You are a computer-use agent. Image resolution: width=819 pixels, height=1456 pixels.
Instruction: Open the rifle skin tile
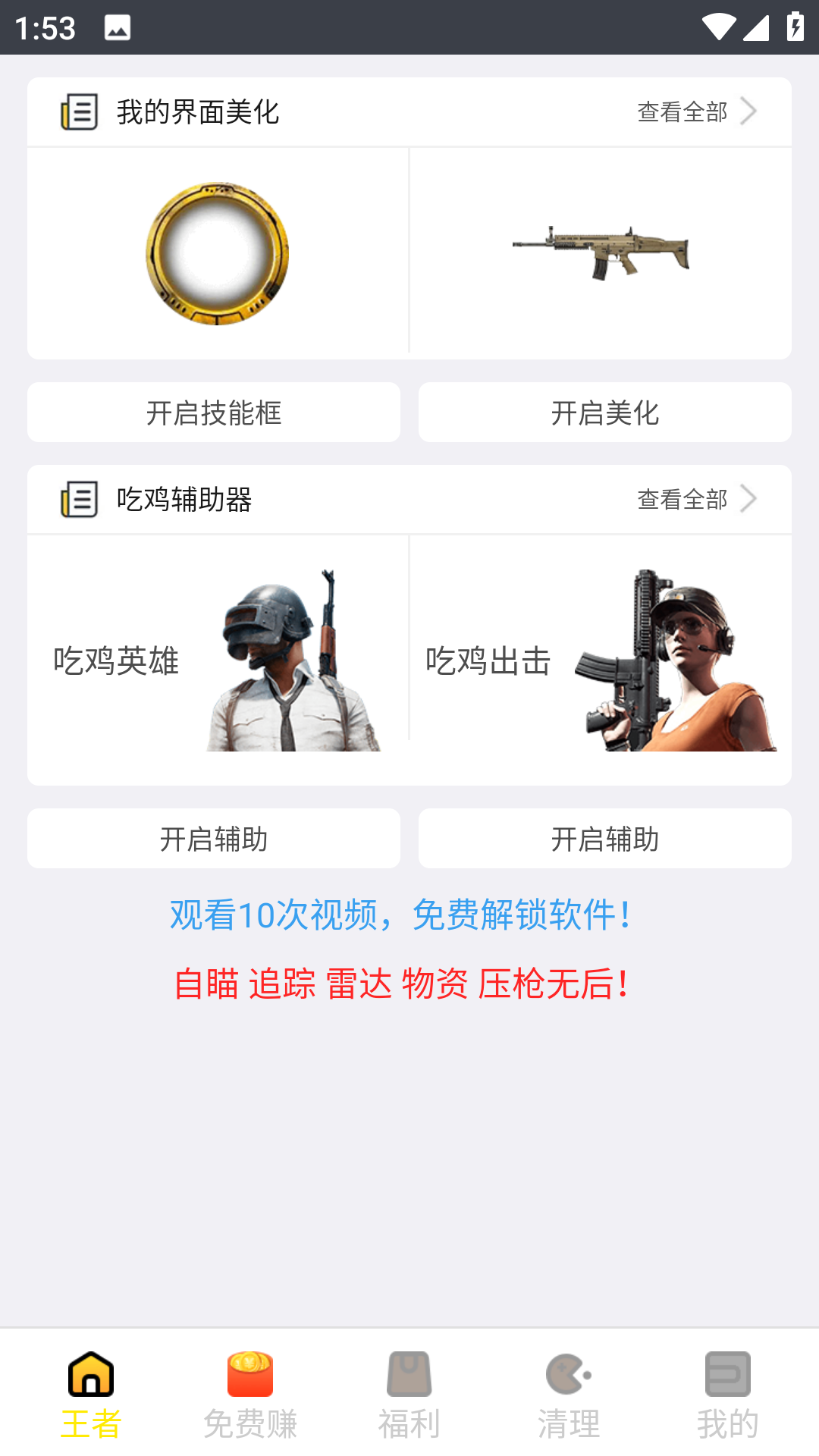pos(601,253)
